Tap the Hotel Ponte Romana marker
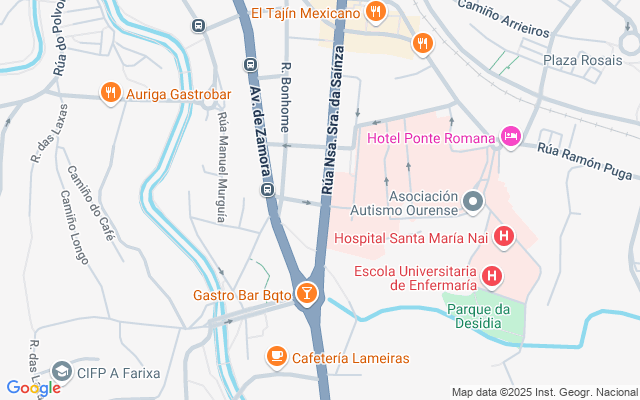The height and width of the screenshot is (400, 640). (511, 137)
